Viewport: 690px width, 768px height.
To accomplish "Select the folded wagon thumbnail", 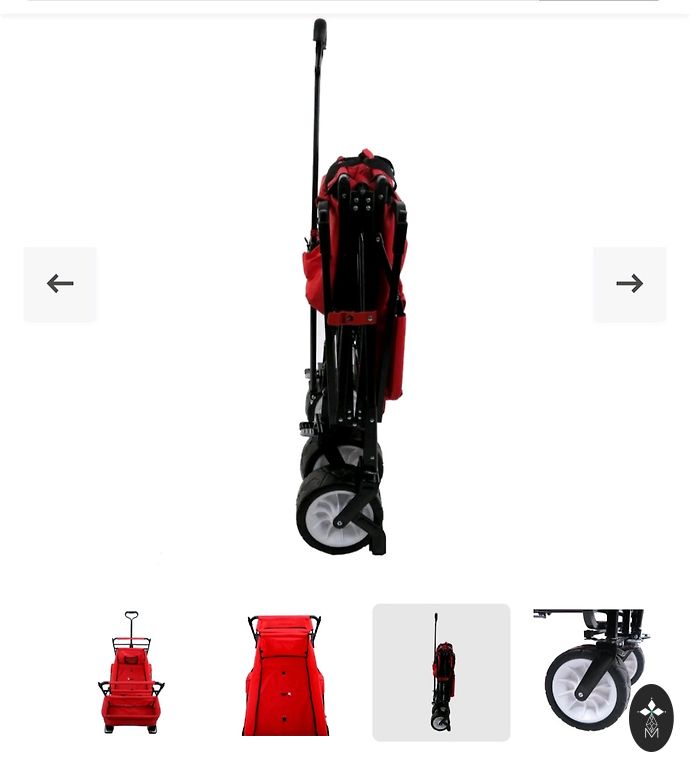I will click(441, 672).
